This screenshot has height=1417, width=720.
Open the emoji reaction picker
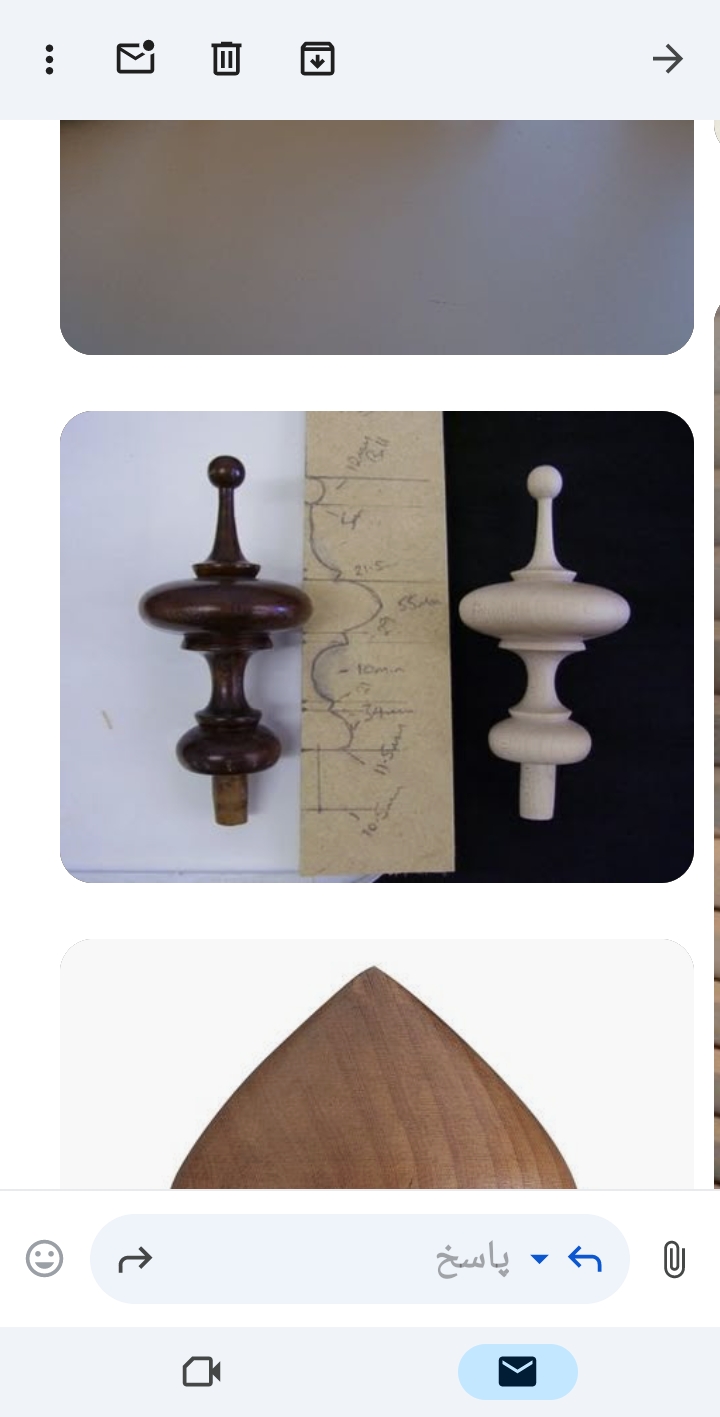click(x=44, y=1258)
